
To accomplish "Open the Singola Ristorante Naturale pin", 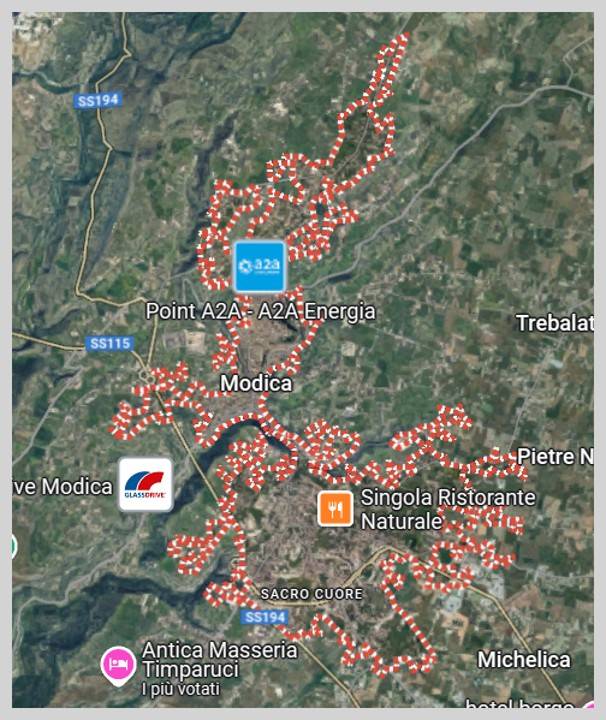I will tap(336, 508).
